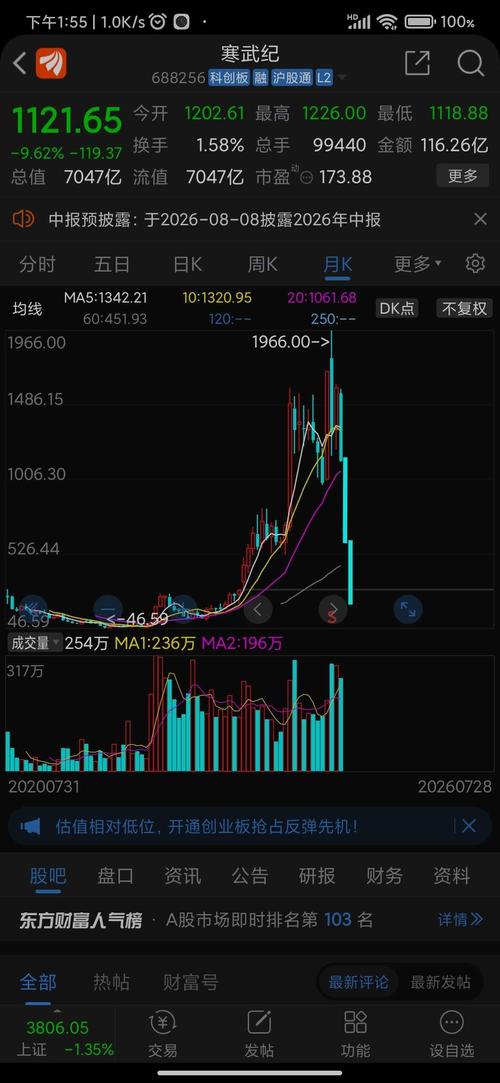Switch to the 分时 chart tab
Screen dimensions: 500x1083
[x=37, y=264]
